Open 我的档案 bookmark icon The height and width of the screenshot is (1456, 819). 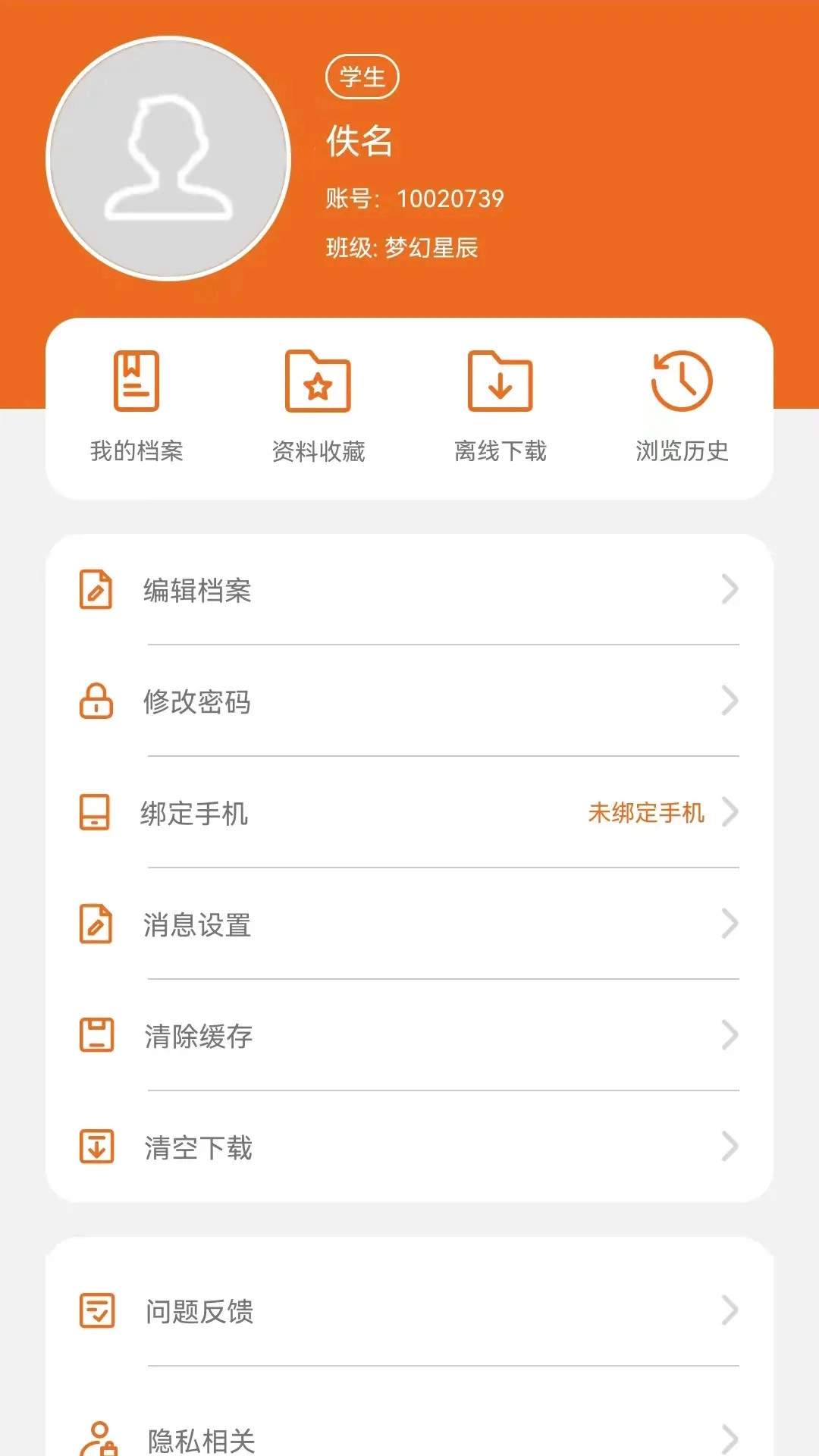coord(136,383)
